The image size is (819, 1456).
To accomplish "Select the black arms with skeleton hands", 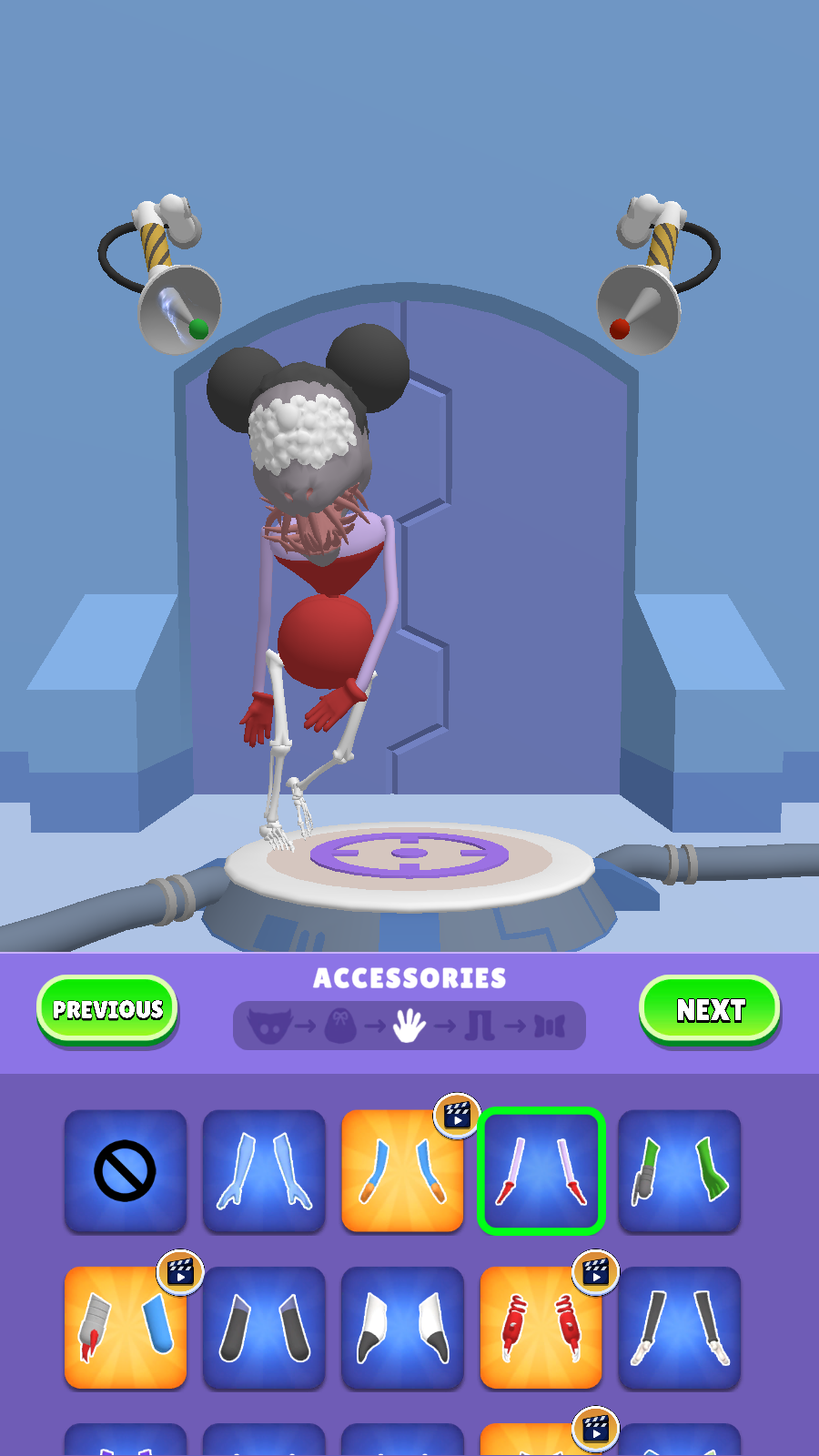I will point(679,1328).
